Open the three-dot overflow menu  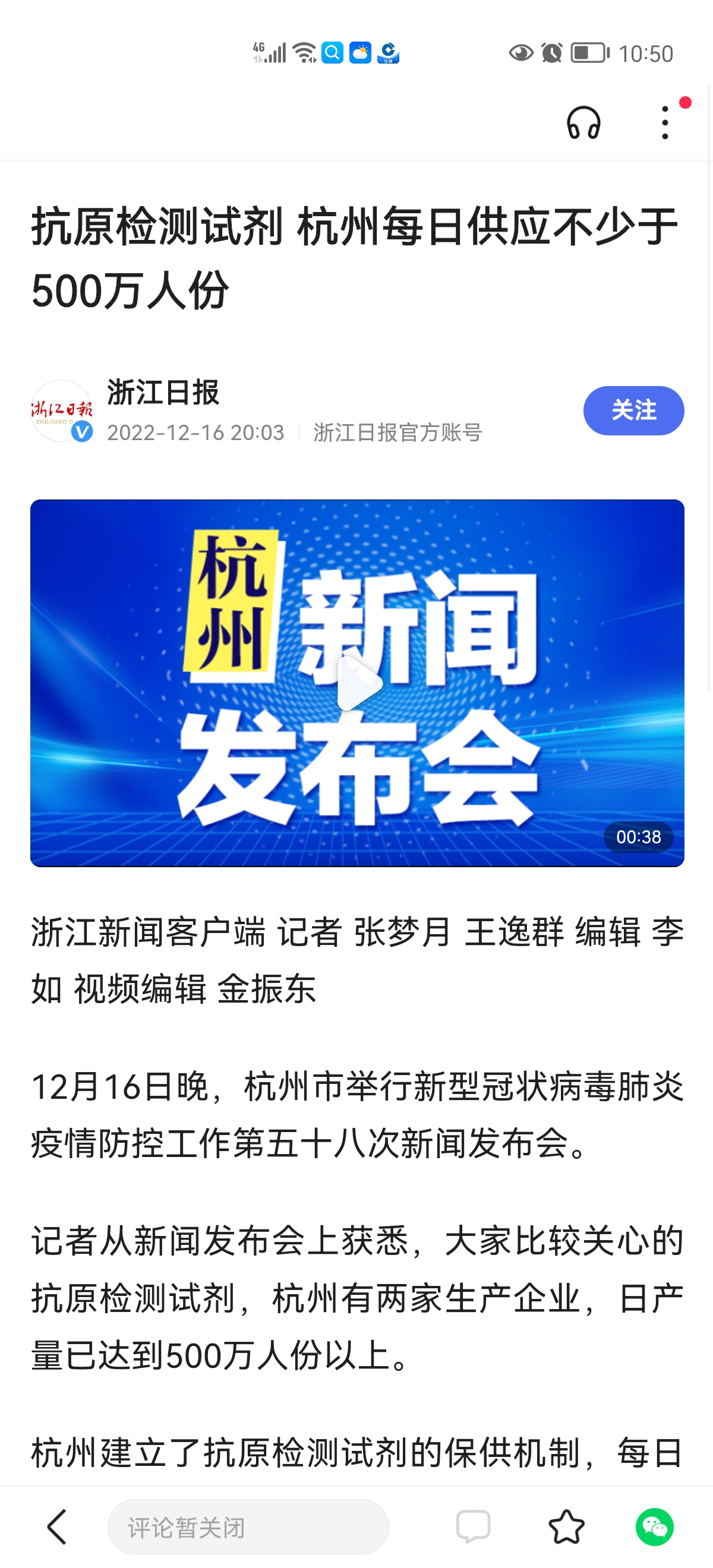click(665, 123)
